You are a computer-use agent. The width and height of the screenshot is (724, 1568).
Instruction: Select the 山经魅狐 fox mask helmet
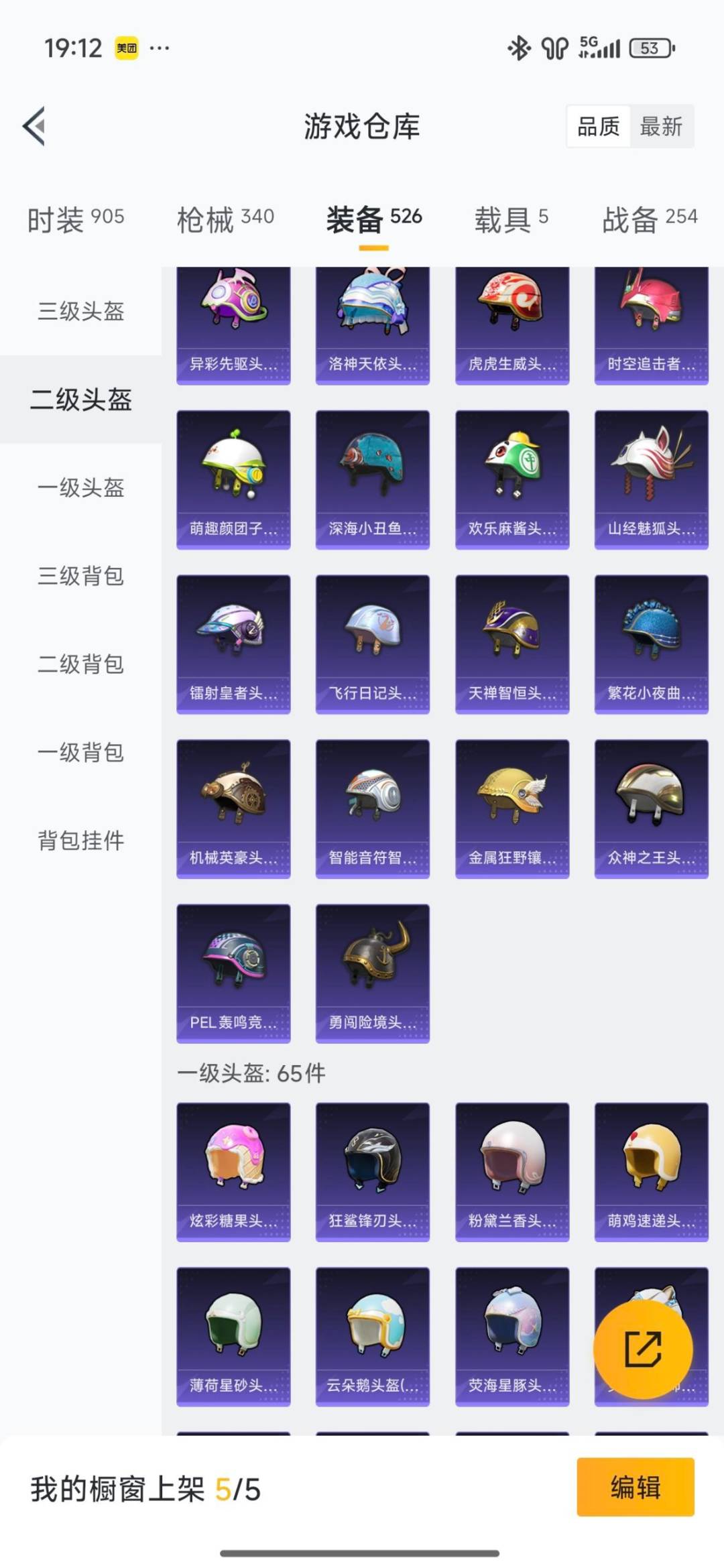pyautogui.click(x=651, y=476)
